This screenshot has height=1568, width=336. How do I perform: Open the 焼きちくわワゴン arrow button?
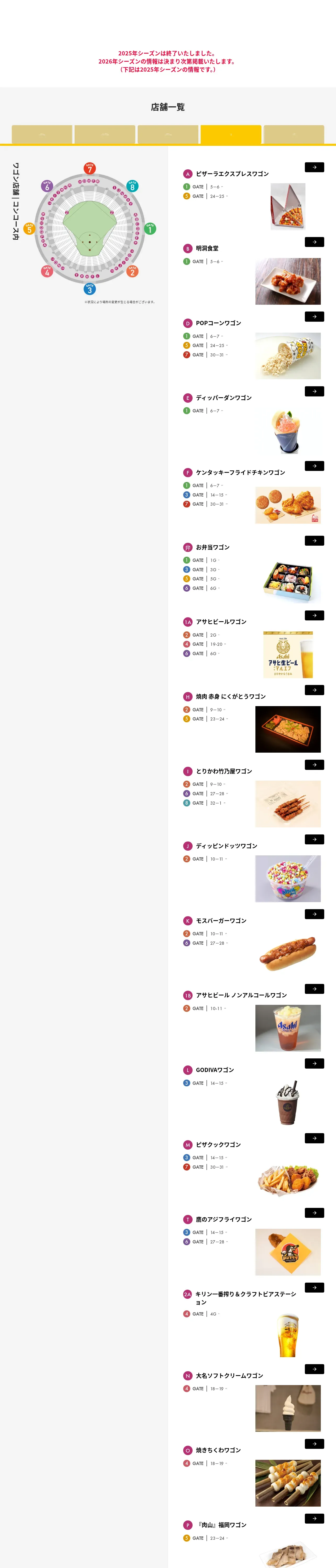click(x=314, y=1443)
